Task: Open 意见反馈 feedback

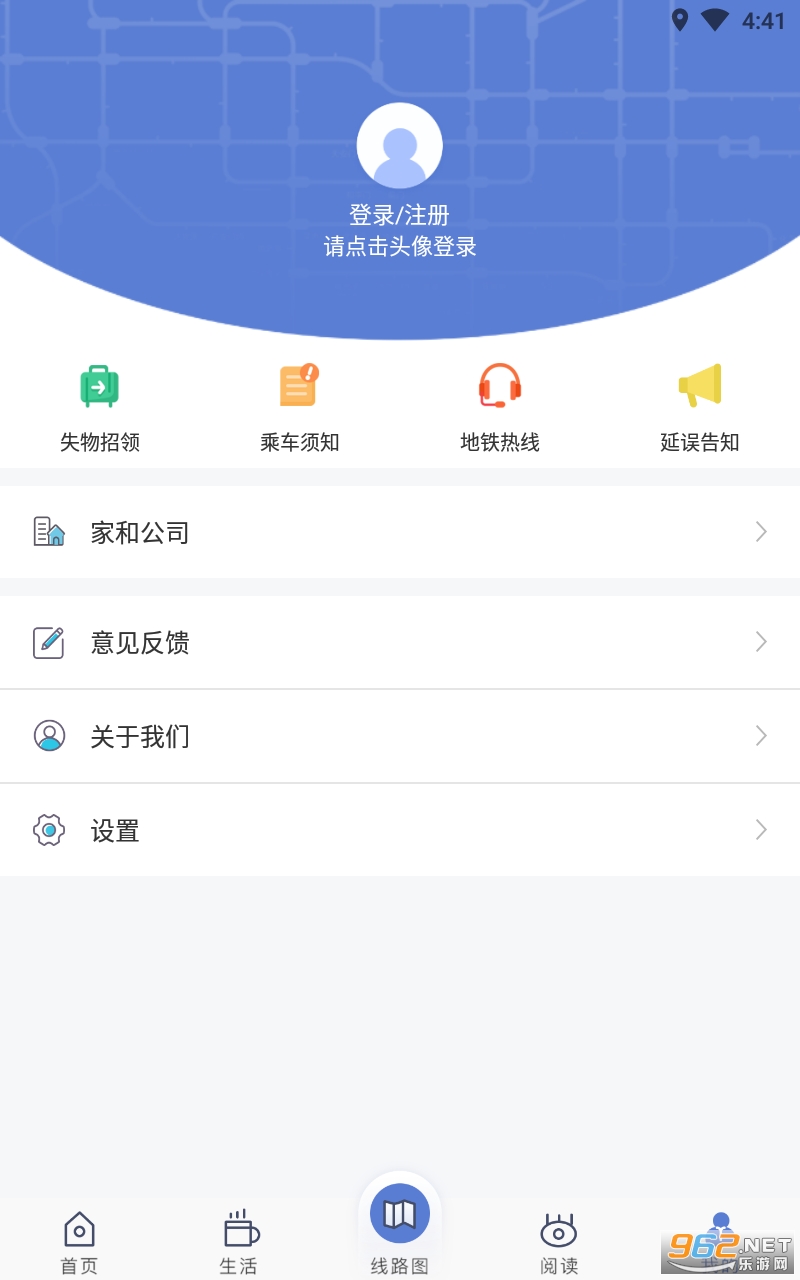Action: (400, 642)
